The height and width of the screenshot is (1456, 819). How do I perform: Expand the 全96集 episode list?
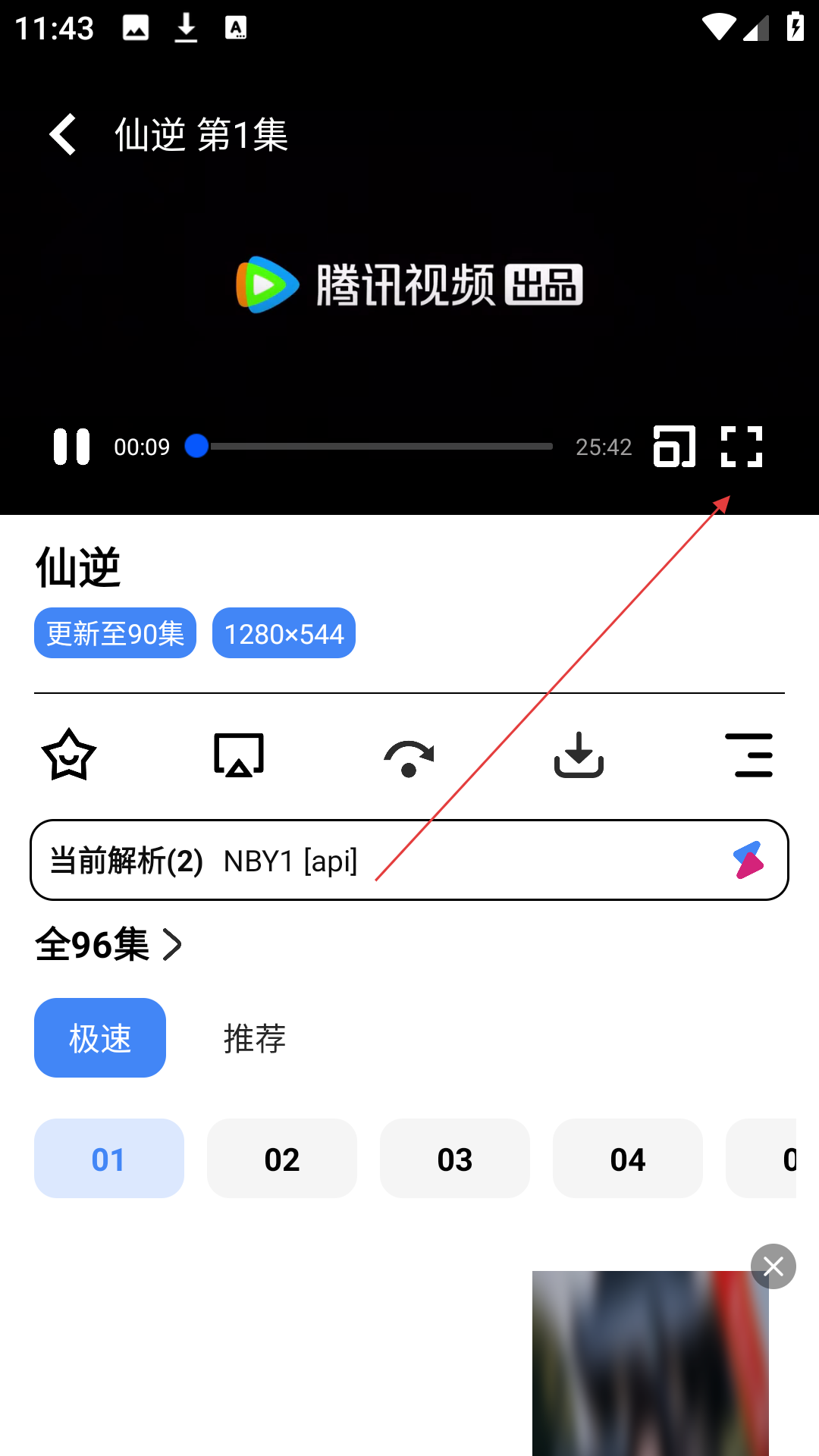pos(108,945)
